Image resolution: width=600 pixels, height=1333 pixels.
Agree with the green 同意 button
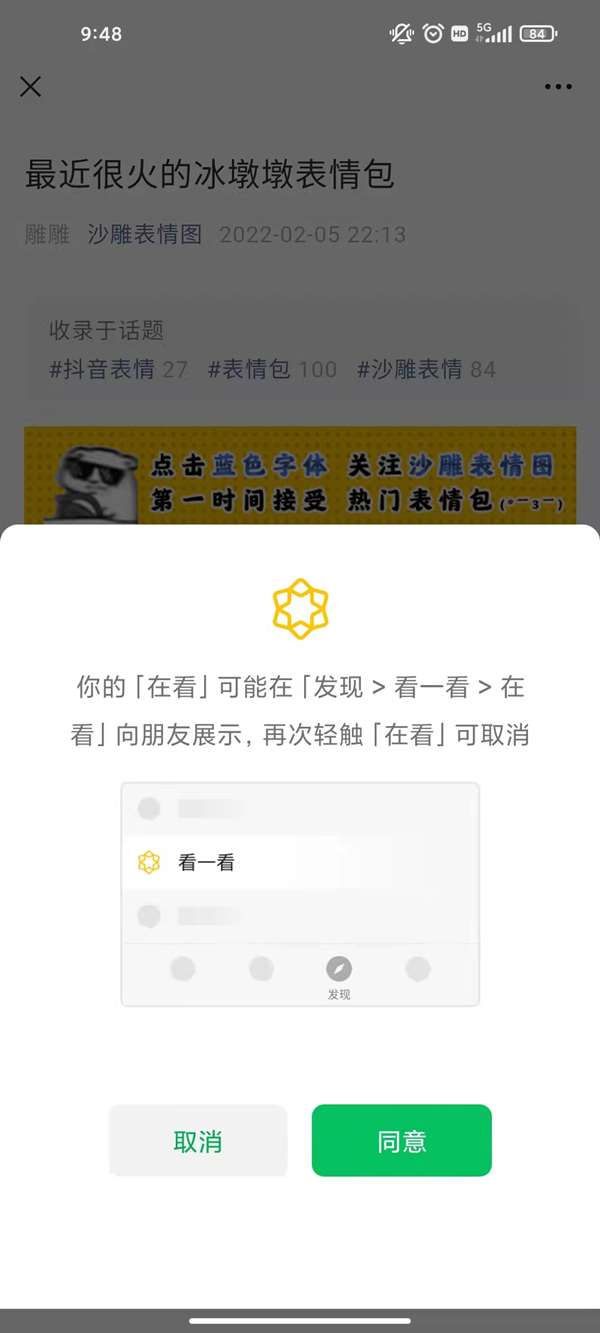[x=402, y=1141]
